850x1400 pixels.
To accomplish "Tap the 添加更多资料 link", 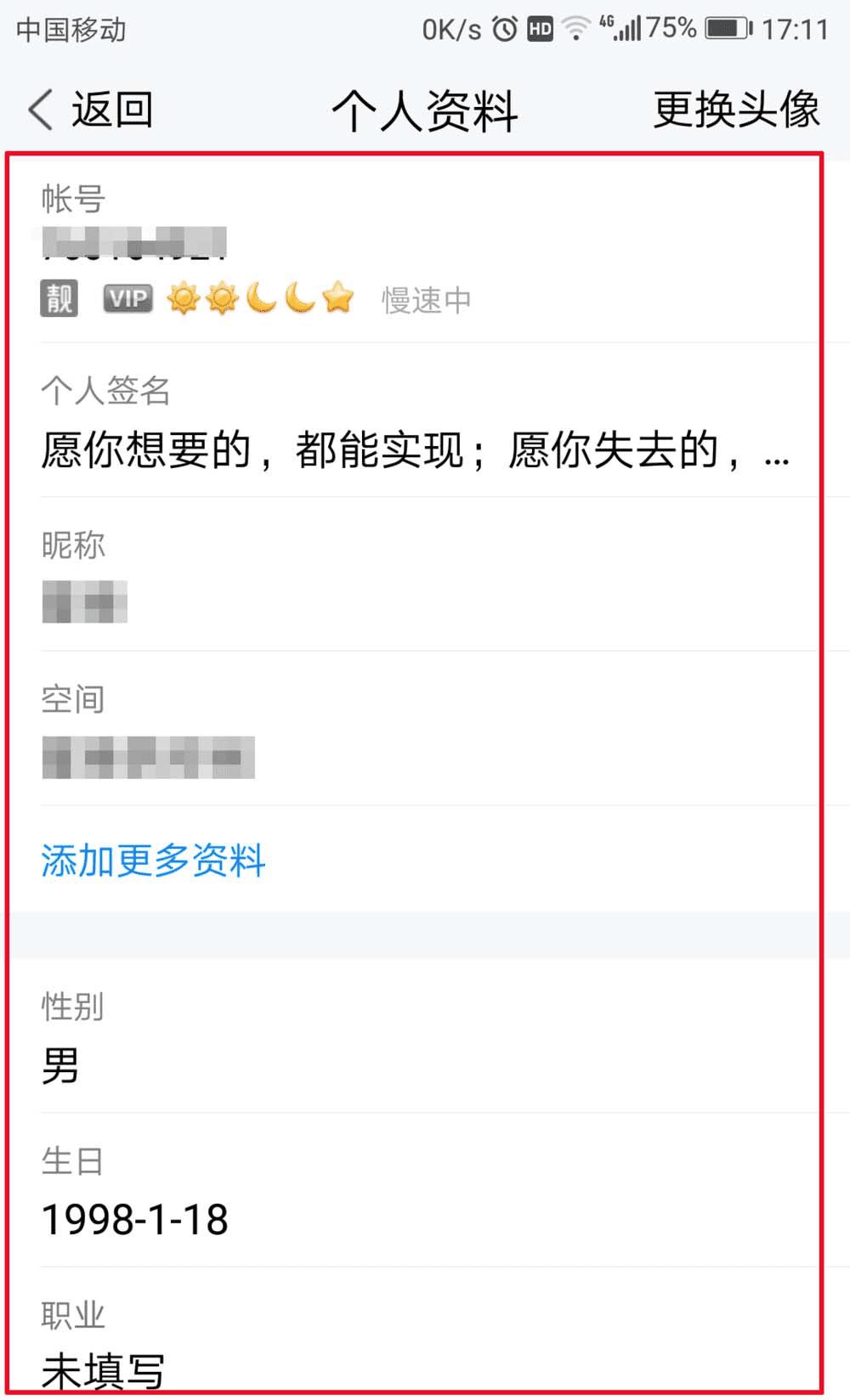I will [154, 860].
